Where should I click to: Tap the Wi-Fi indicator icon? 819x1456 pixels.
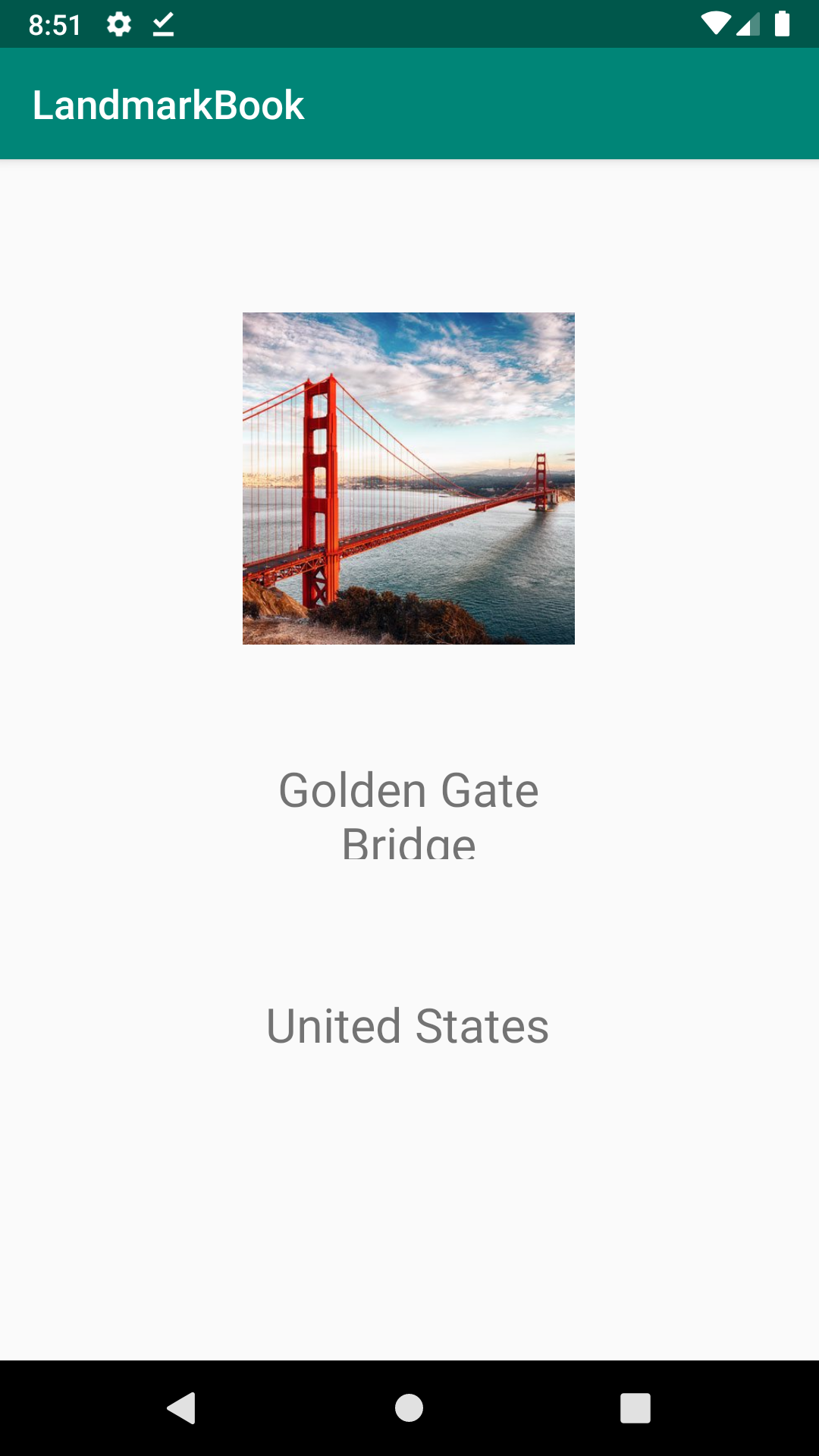pyautogui.click(x=716, y=24)
